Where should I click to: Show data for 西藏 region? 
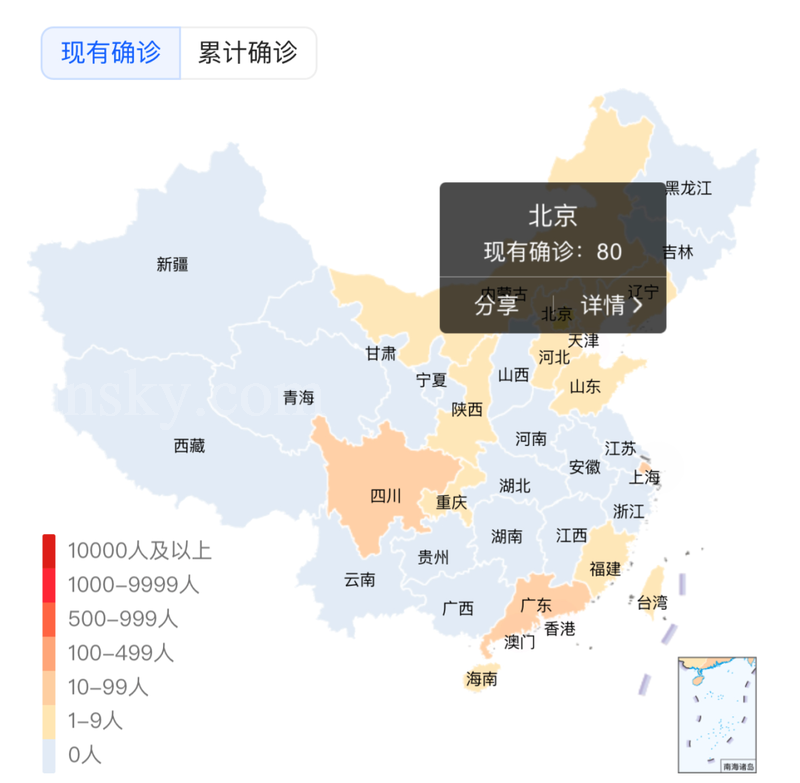tap(188, 446)
